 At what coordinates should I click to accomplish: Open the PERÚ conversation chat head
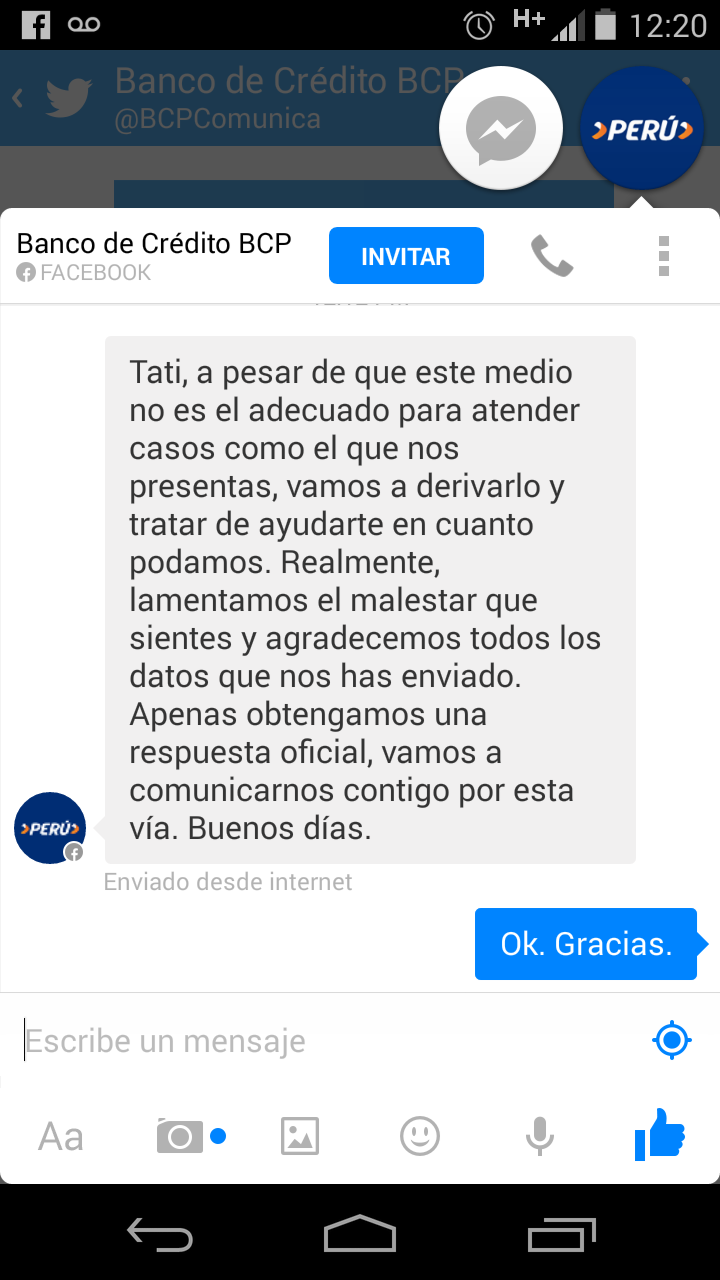point(642,128)
